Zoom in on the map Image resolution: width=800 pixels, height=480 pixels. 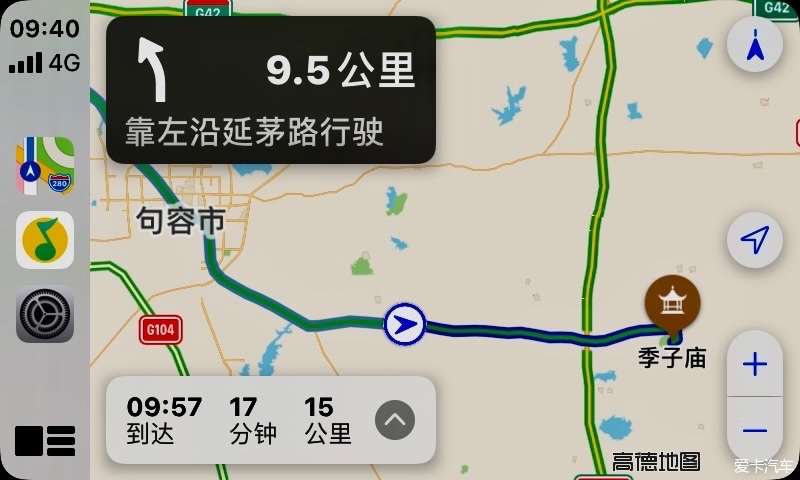click(x=755, y=364)
